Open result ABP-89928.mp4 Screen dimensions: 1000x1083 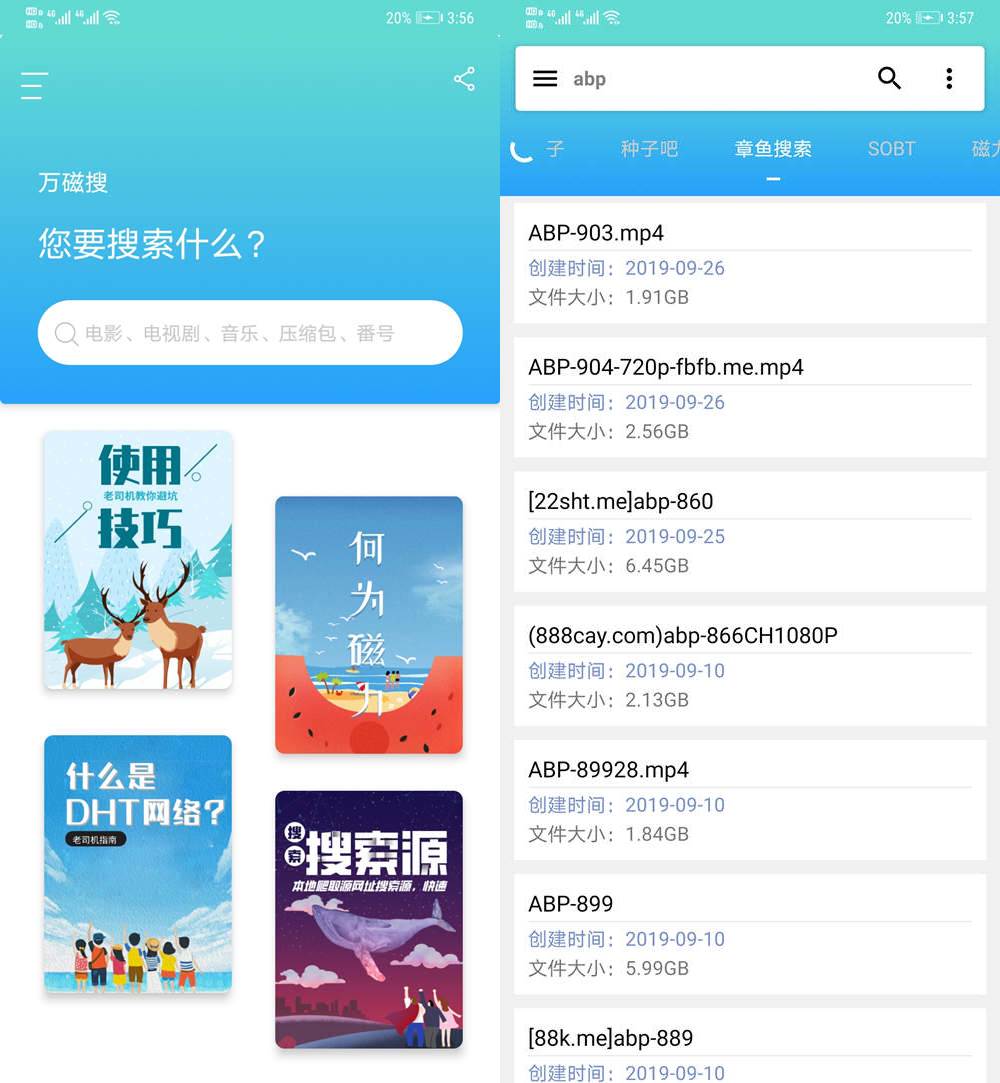point(749,799)
